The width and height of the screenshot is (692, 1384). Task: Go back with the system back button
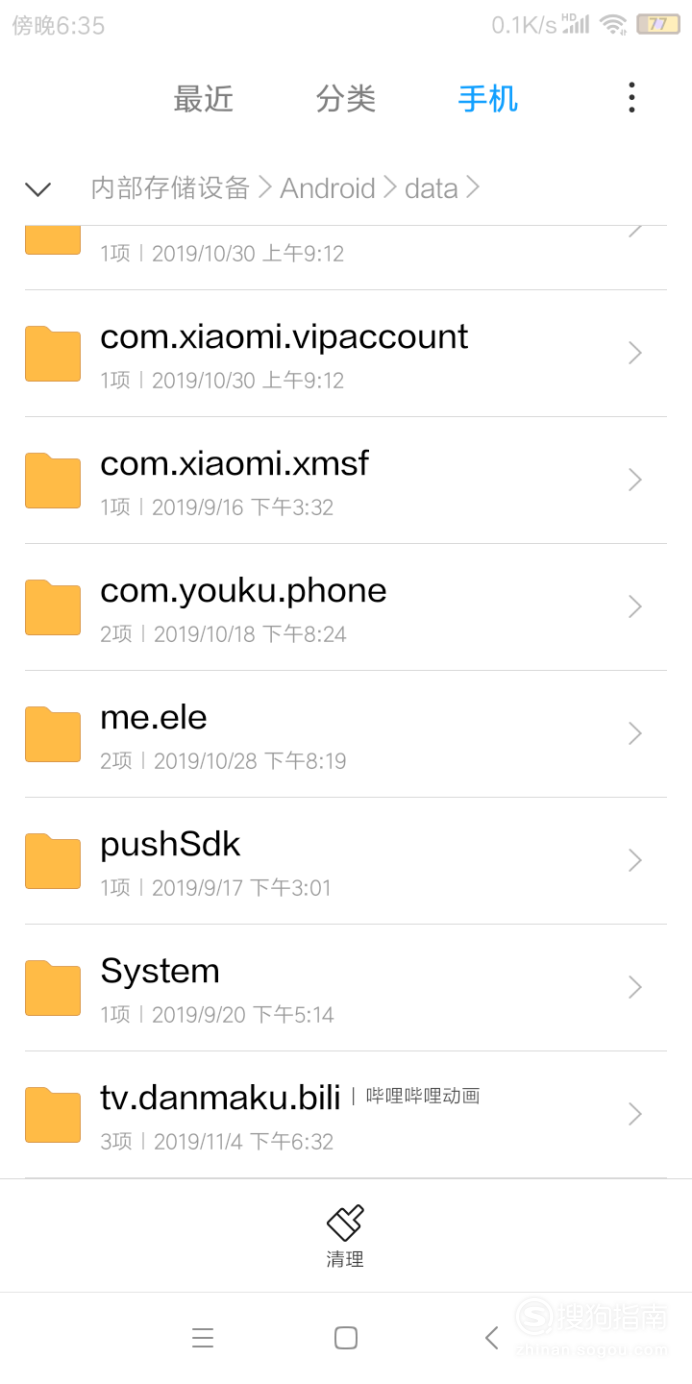pos(491,1338)
